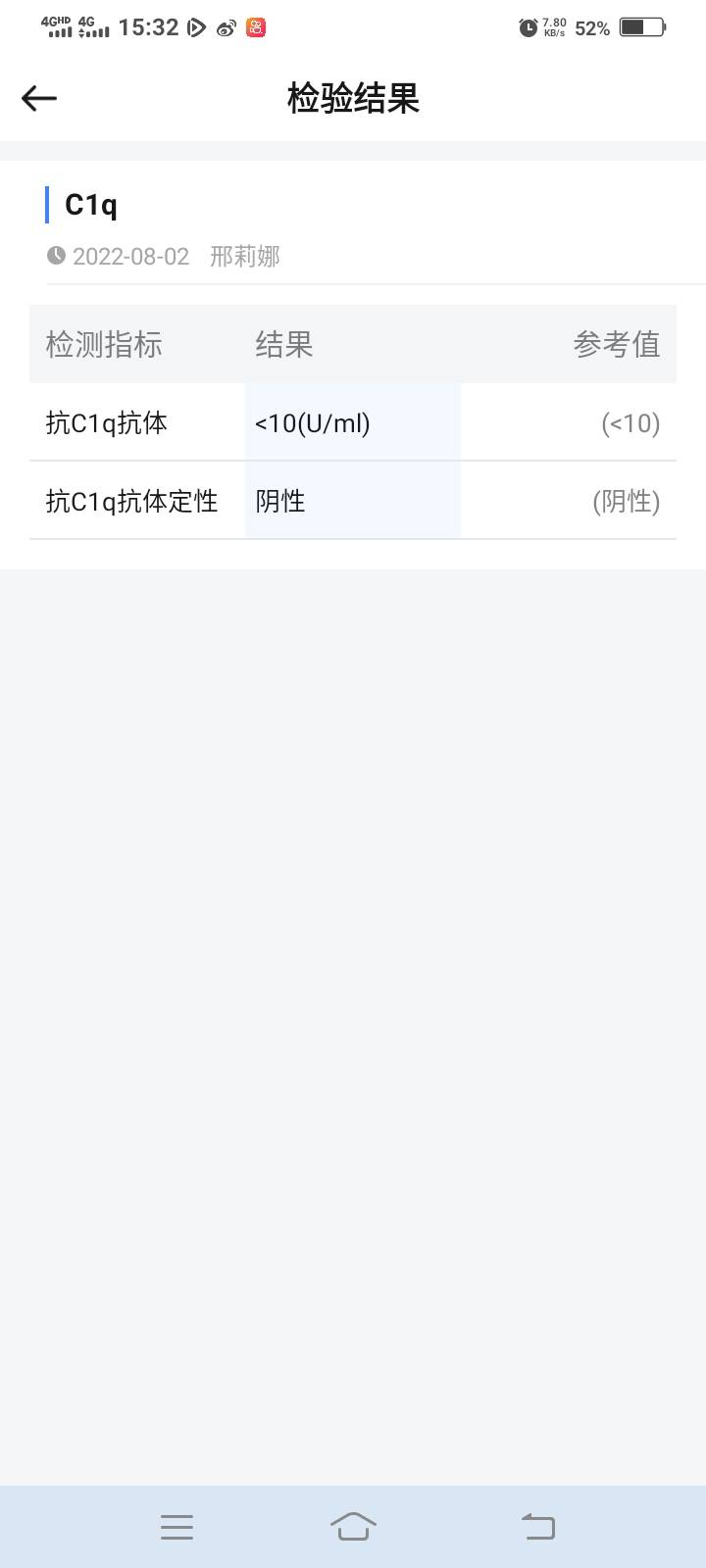Select the C1q report header
This screenshot has height=1568, width=706.
click(90, 205)
